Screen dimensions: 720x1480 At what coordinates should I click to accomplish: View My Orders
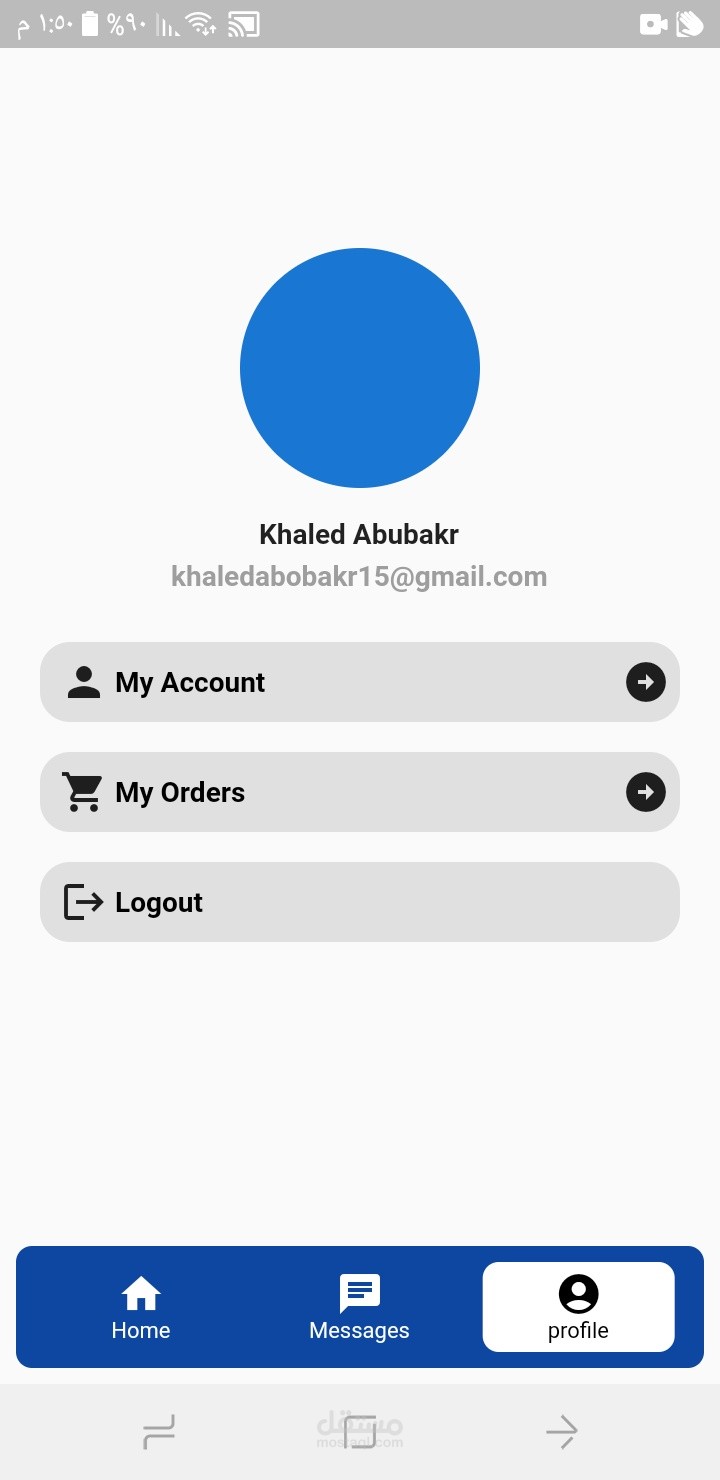(360, 792)
